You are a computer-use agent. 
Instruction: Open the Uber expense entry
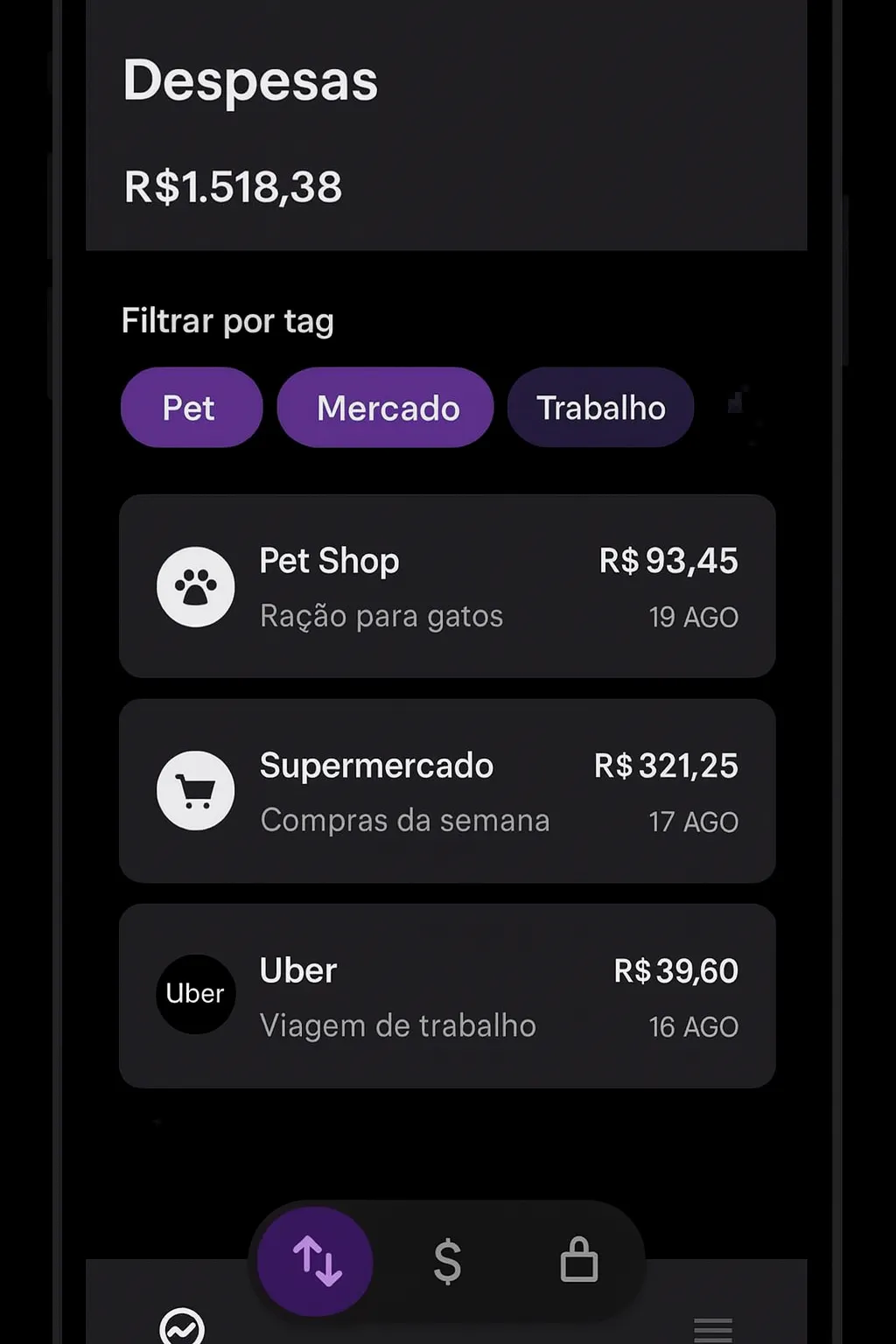(x=447, y=996)
